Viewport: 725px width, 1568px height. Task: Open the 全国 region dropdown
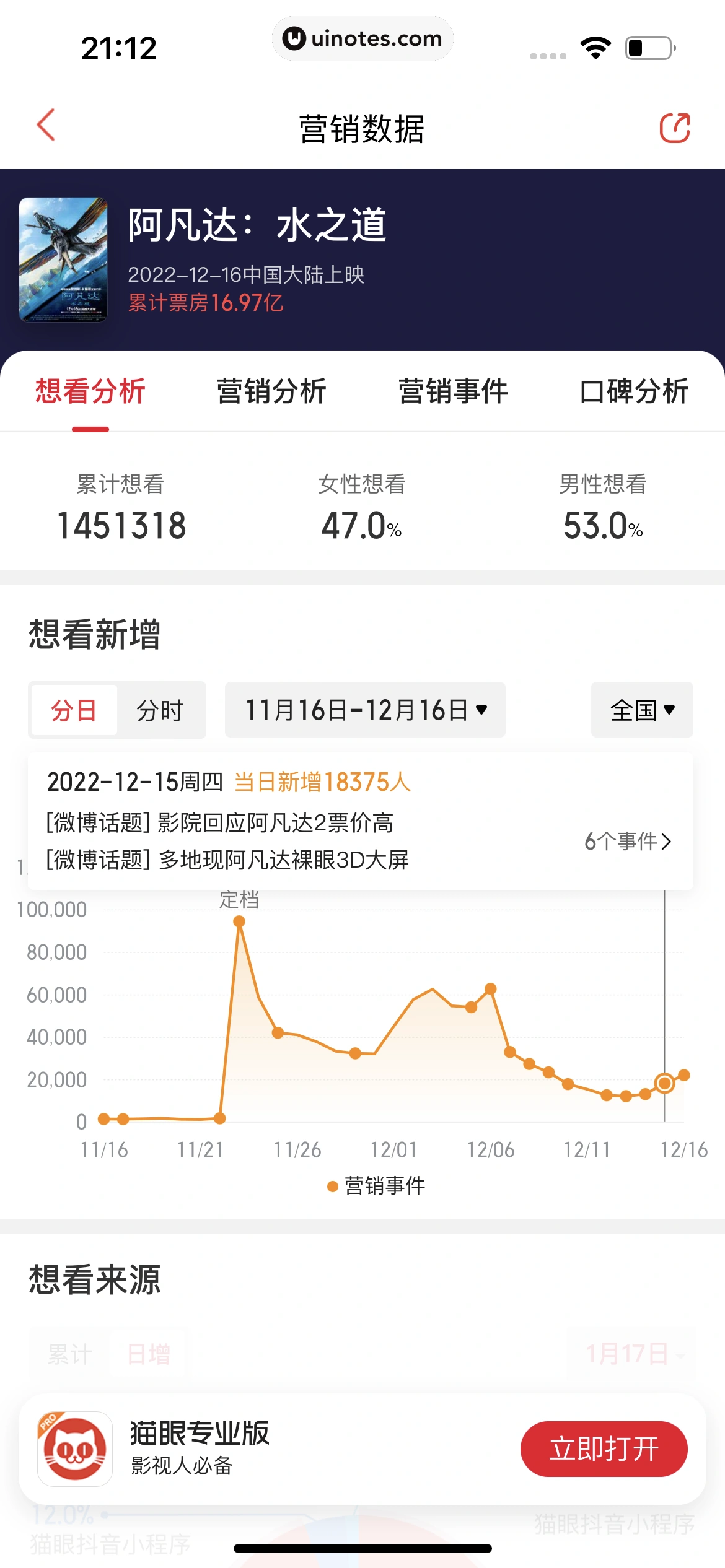click(x=641, y=710)
